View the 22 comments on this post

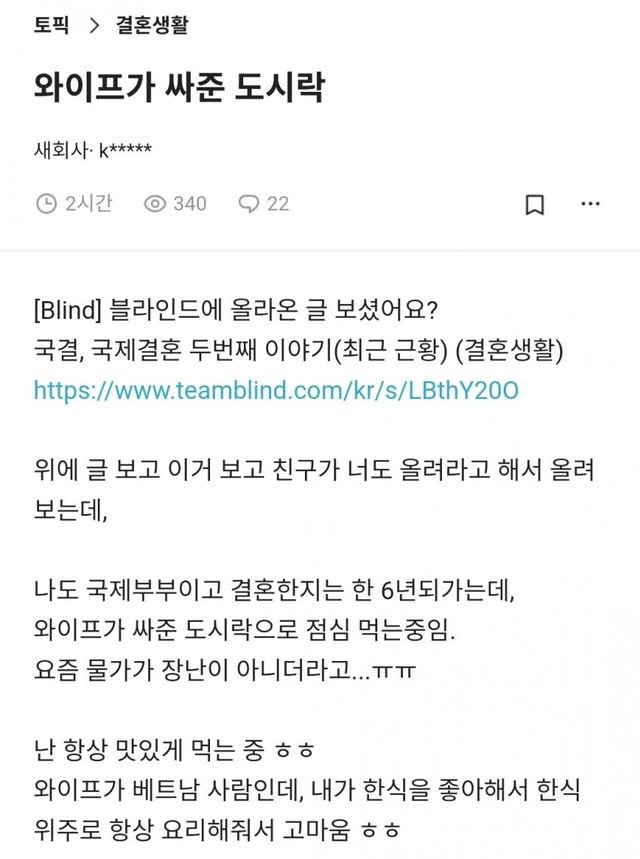(264, 204)
